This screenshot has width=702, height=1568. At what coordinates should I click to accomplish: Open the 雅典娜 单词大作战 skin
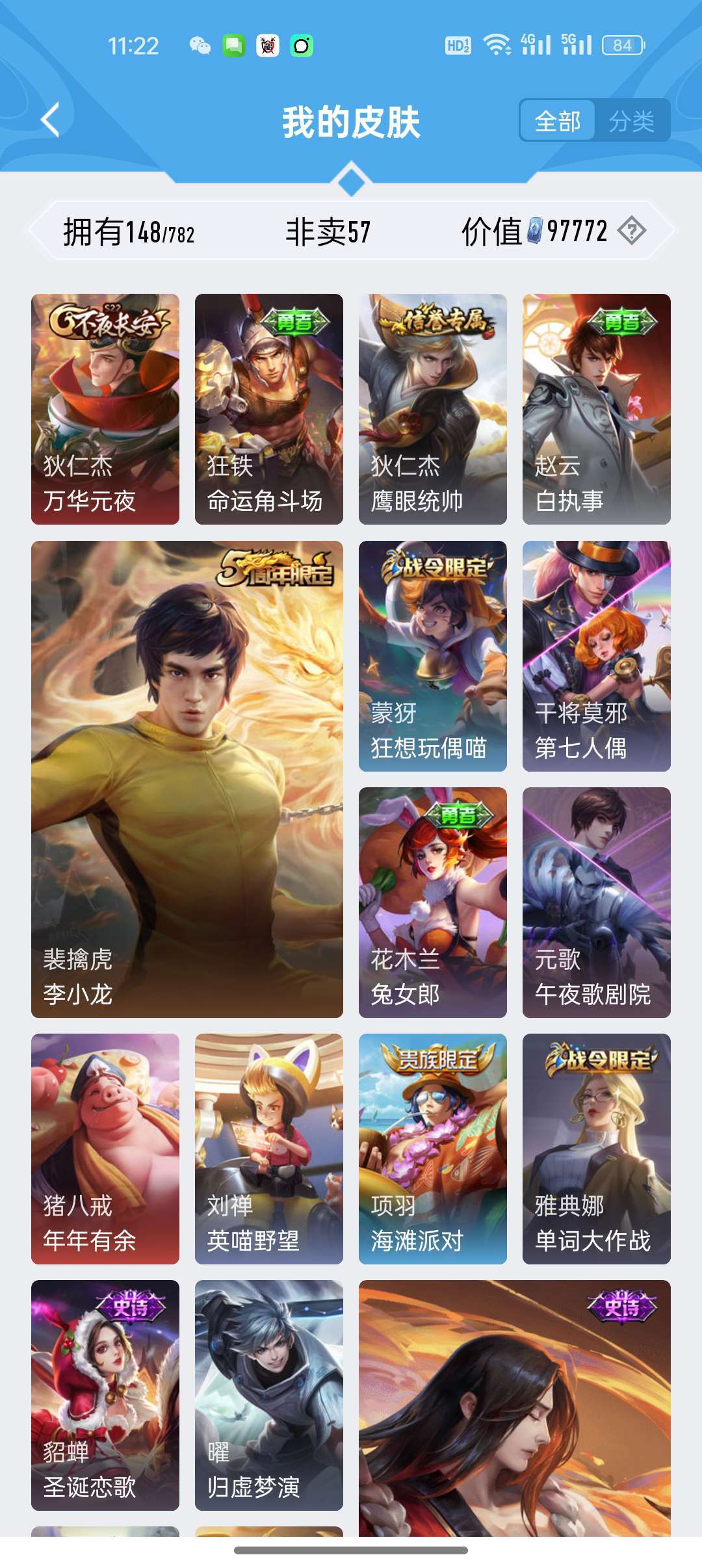tap(597, 1149)
